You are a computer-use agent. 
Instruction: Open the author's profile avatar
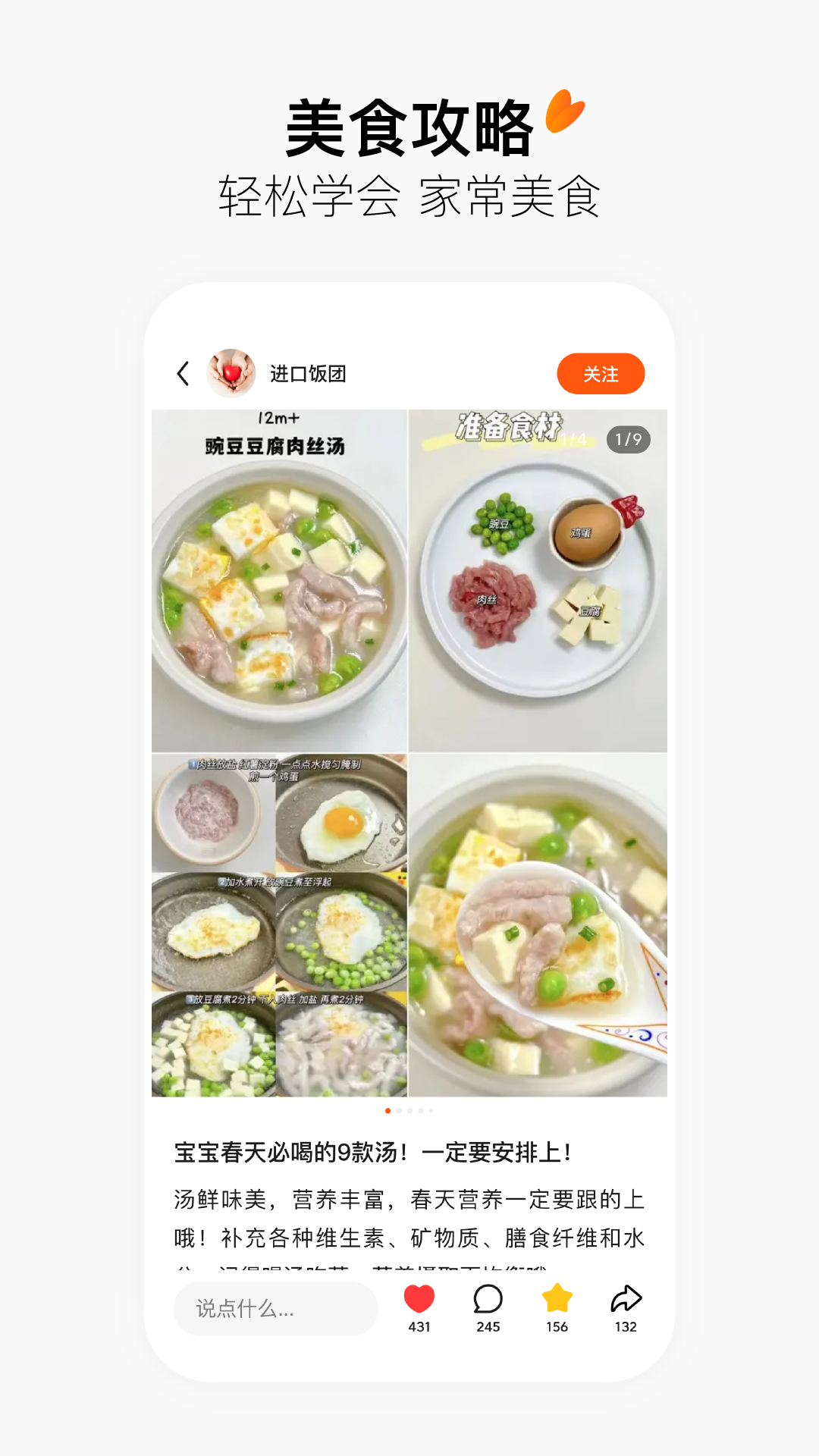[x=231, y=373]
